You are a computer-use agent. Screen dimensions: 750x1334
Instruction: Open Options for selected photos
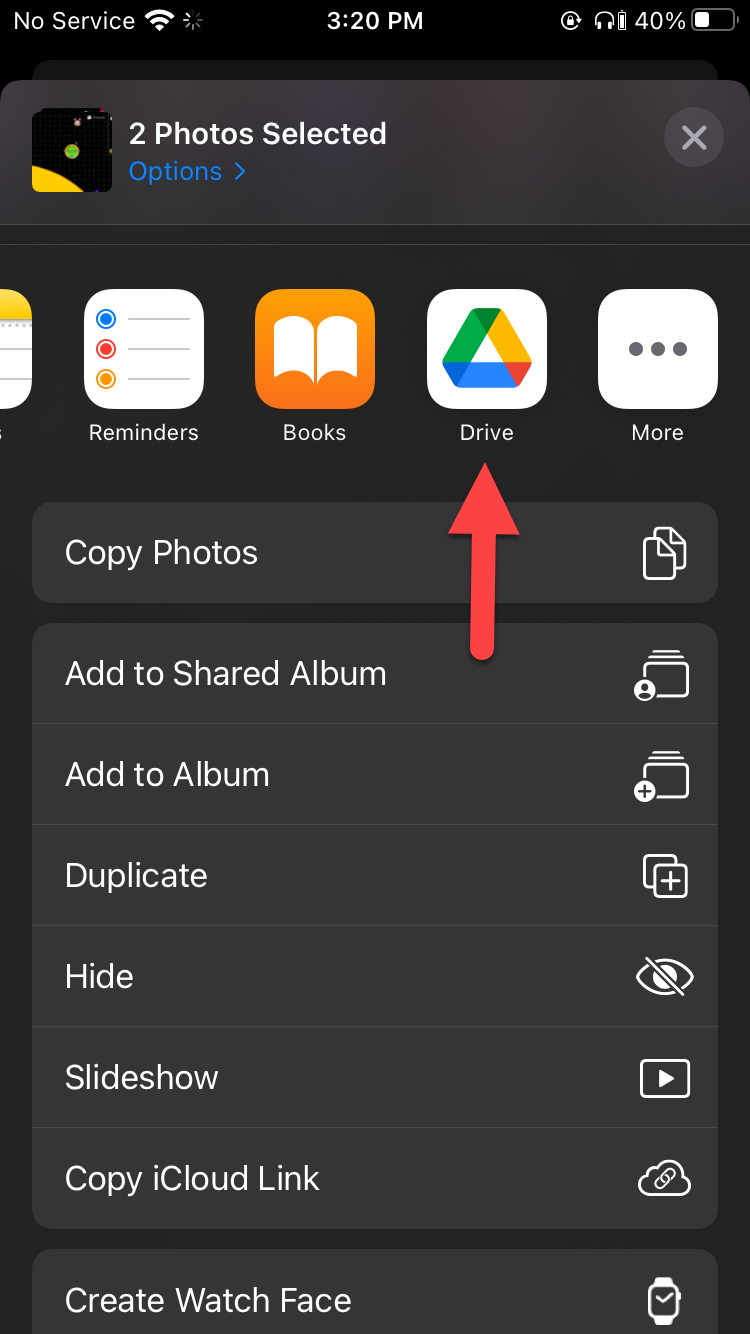point(187,172)
